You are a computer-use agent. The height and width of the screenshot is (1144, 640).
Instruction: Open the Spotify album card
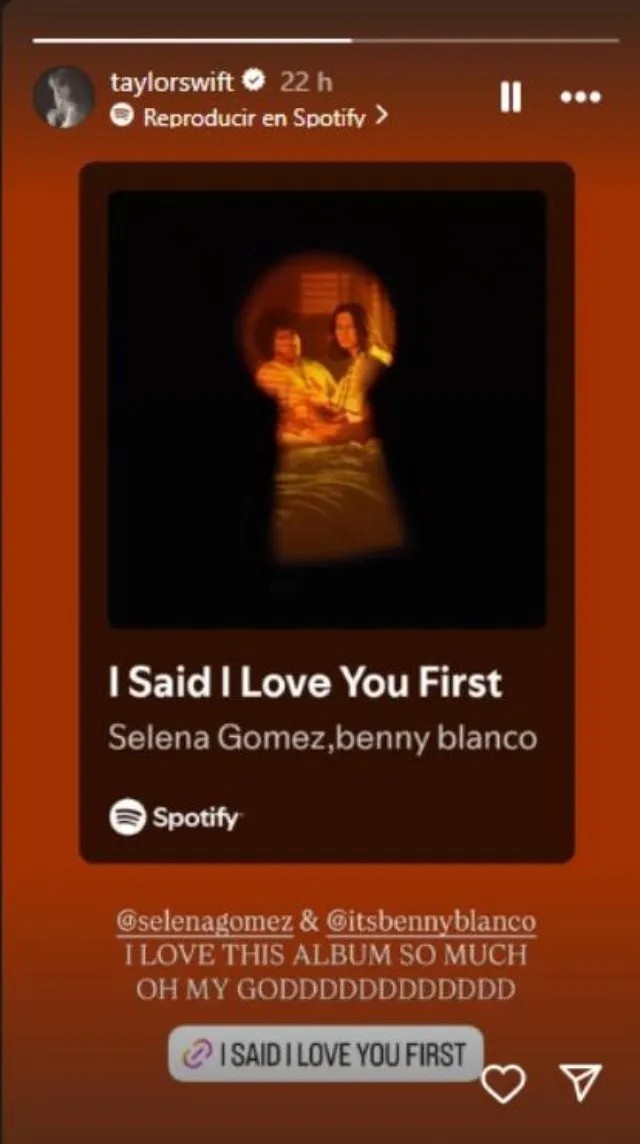point(326,512)
